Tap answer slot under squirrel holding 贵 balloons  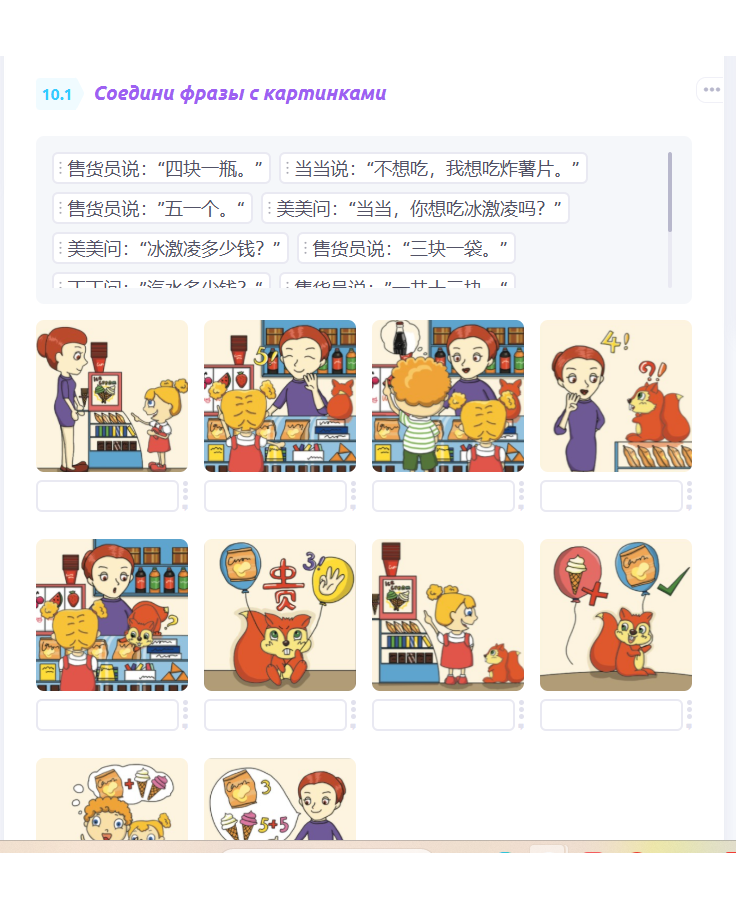(x=276, y=715)
